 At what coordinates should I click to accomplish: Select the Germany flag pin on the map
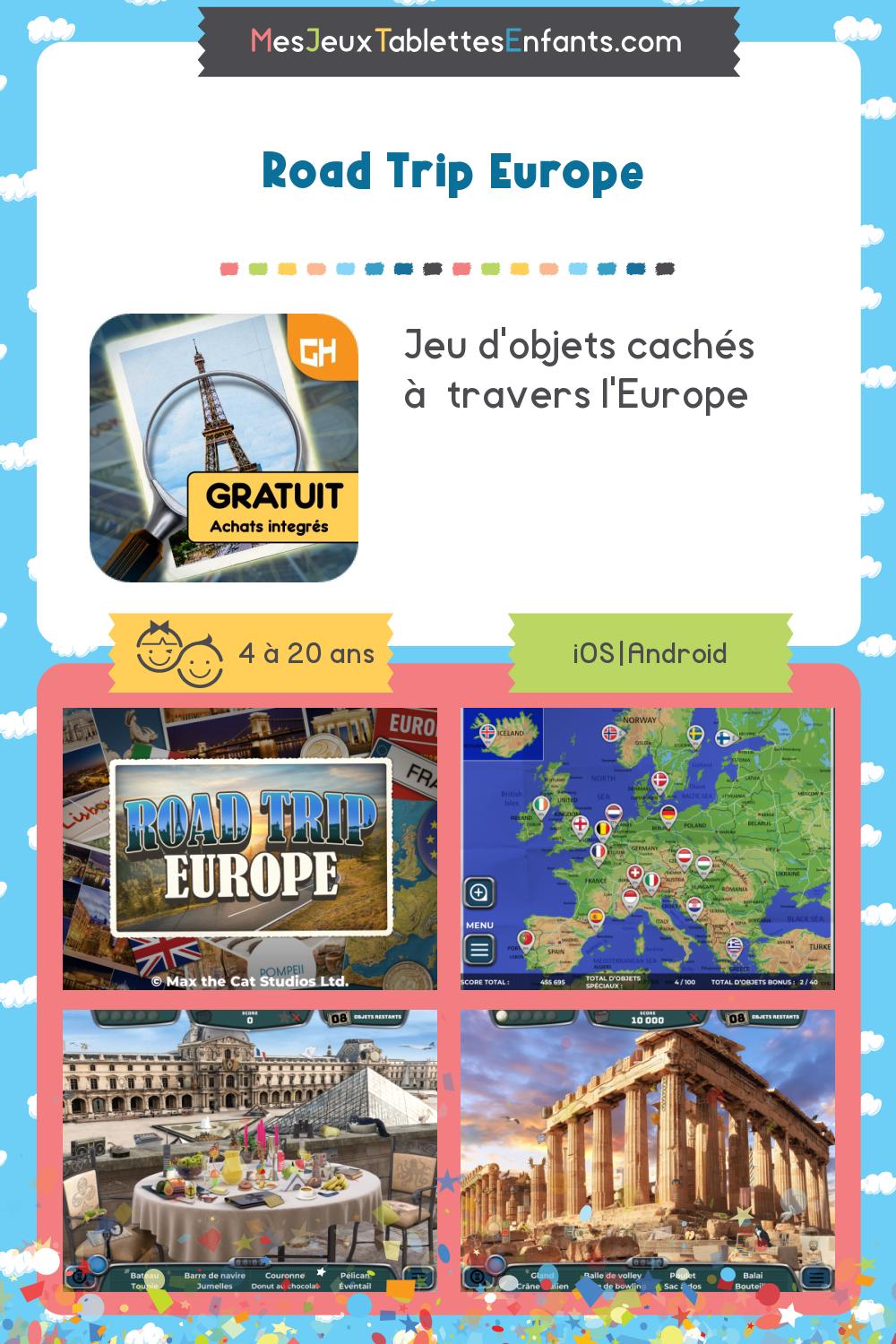click(669, 813)
